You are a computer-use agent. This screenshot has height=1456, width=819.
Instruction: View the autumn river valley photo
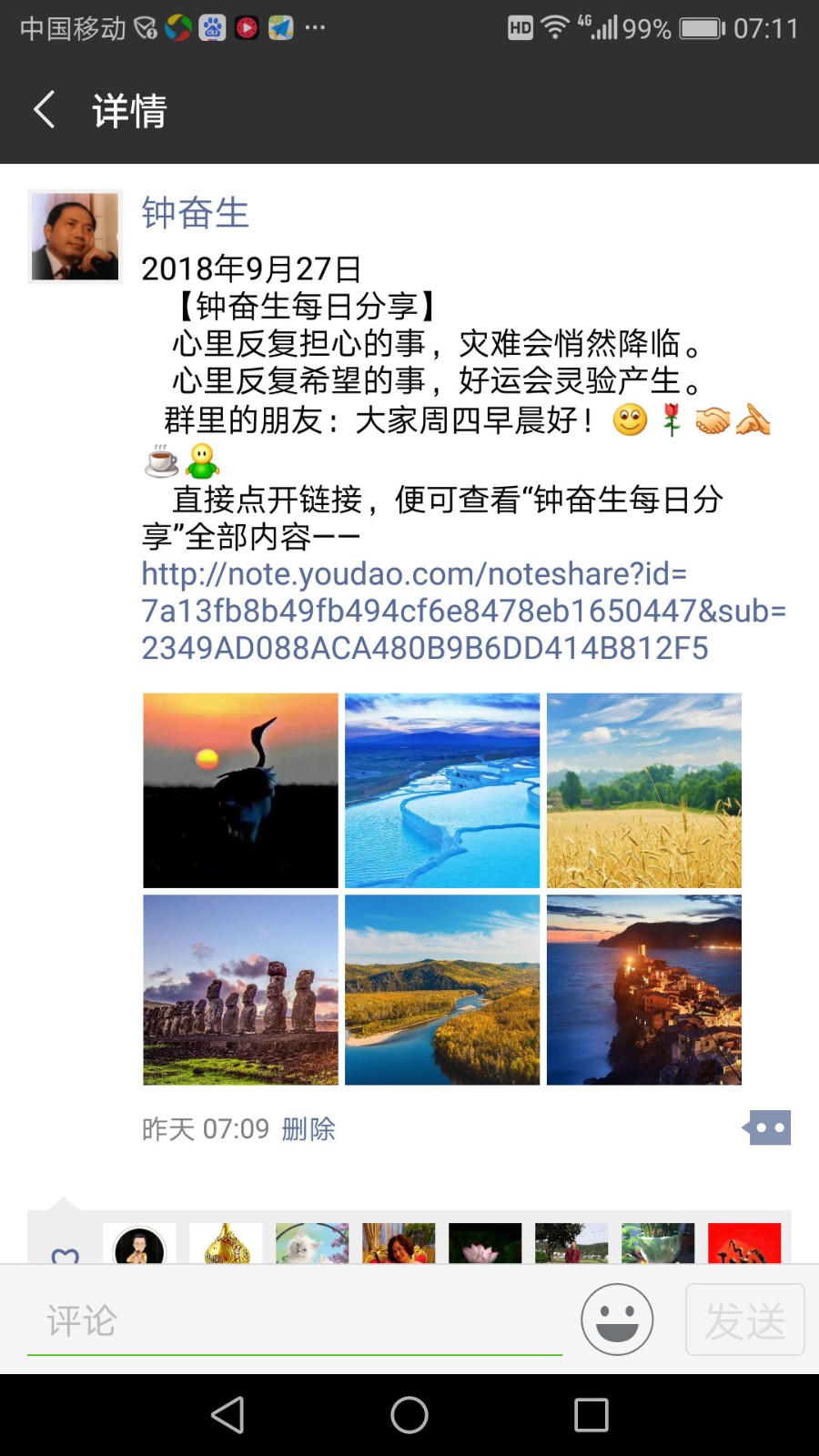click(x=442, y=990)
